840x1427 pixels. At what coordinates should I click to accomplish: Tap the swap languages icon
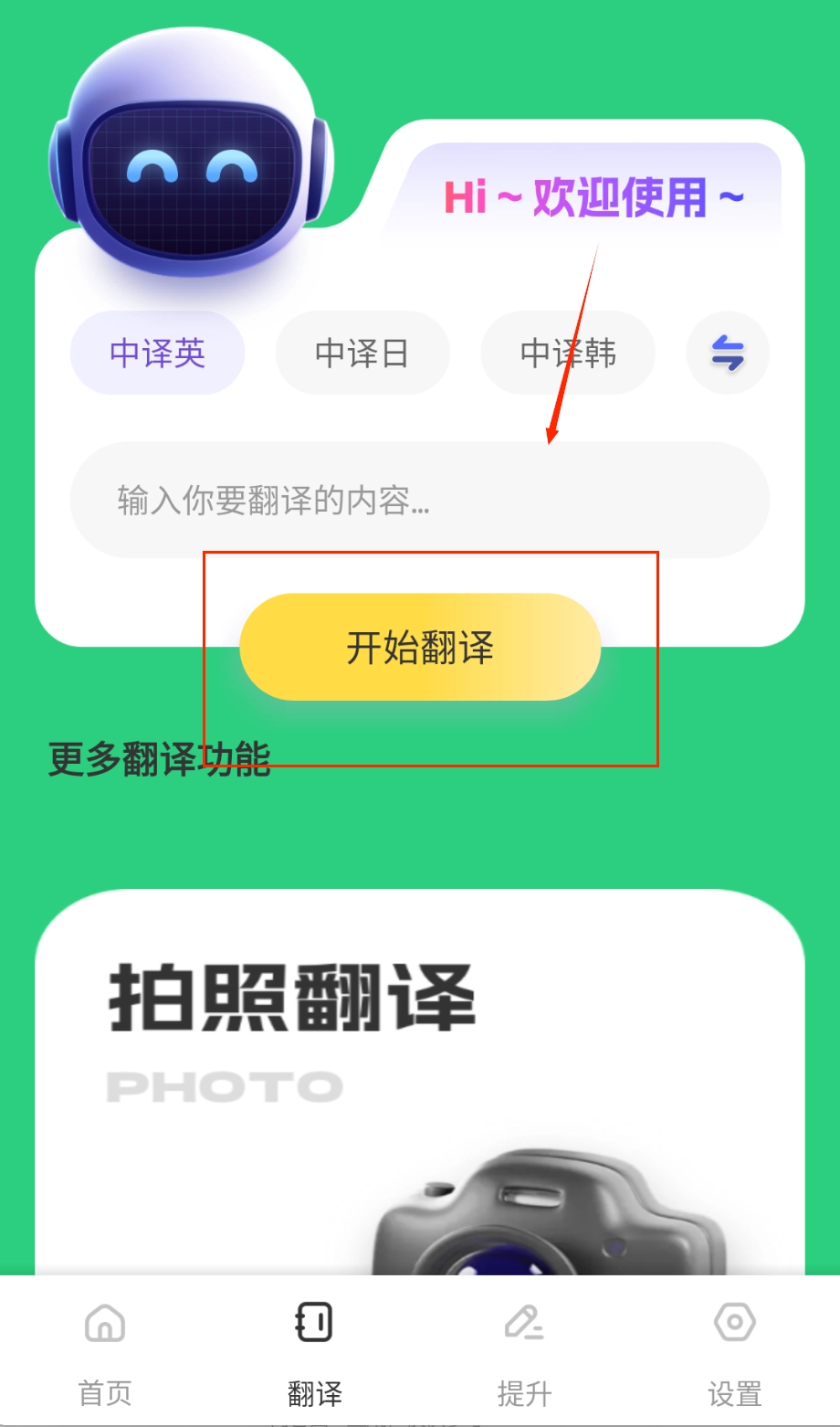(727, 354)
